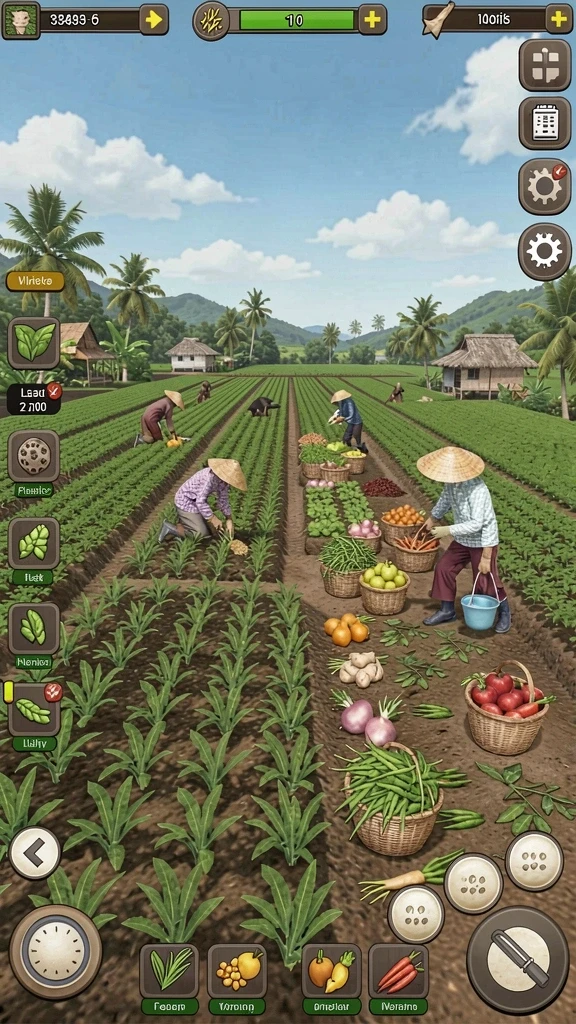
Task: Open settings with the plain white gear
Action: coord(545,251)
